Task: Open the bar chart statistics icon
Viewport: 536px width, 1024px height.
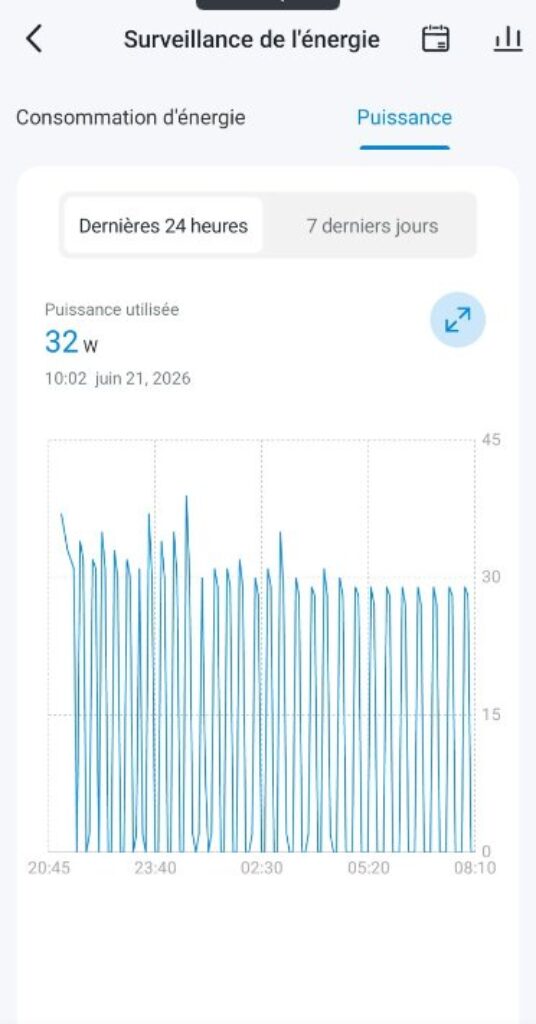Action: click(508, 39)
